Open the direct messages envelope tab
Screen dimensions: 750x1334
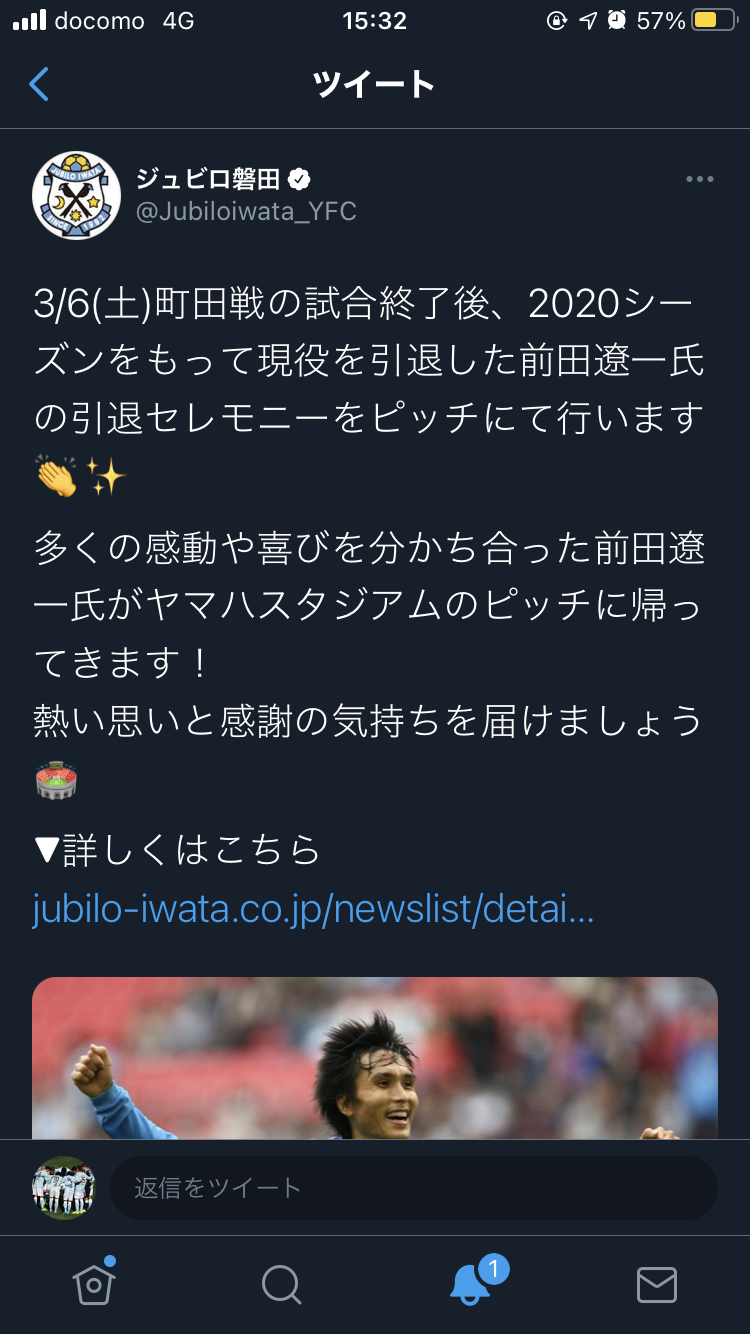(657, 1285)
